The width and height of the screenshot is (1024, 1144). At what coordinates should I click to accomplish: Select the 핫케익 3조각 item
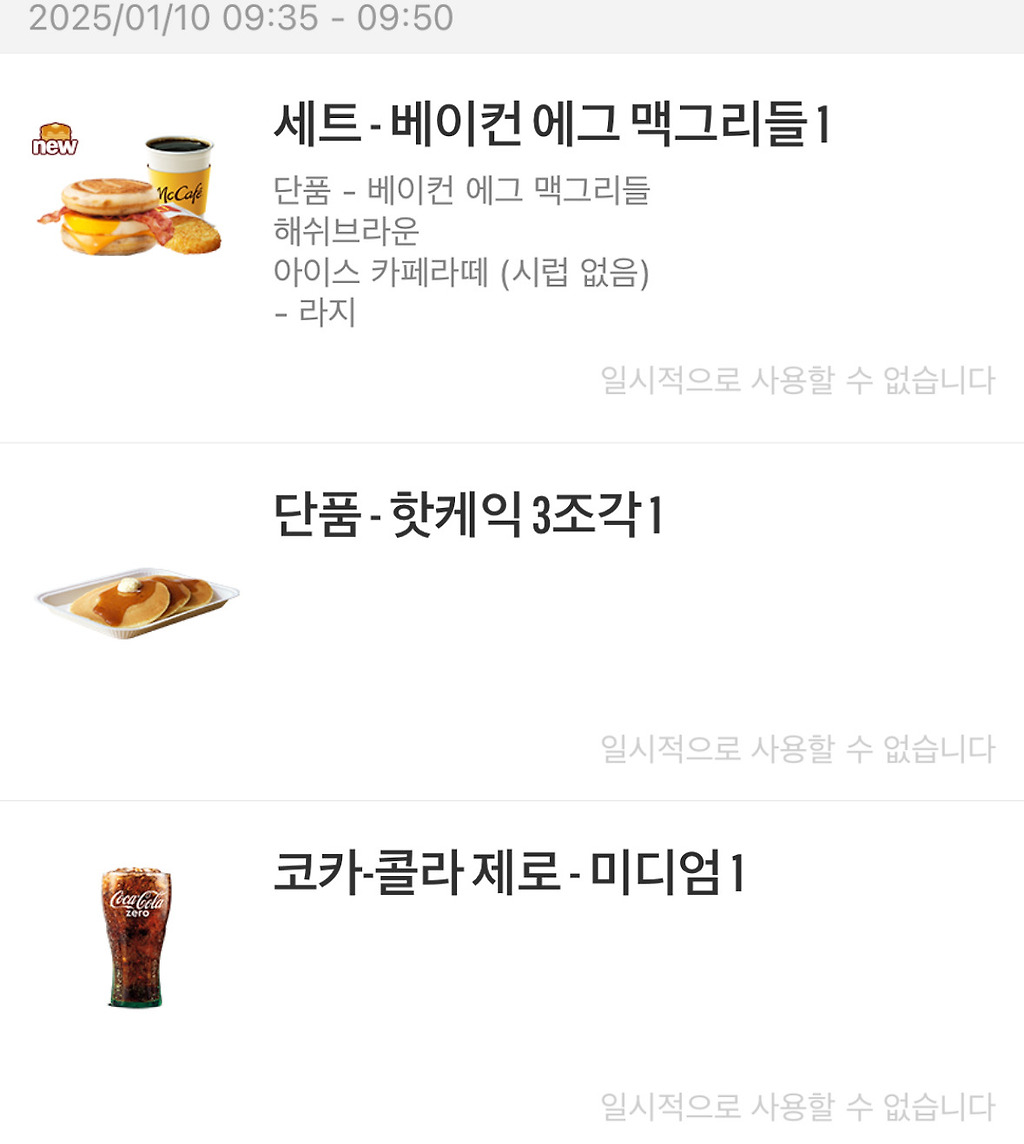click(467, 516)
